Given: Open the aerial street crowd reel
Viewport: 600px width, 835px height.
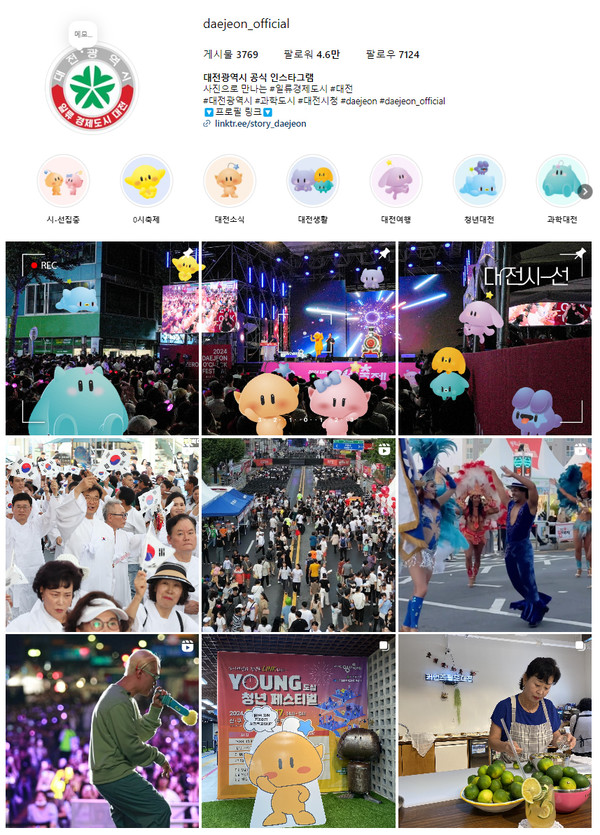Looking at the screenshot, I should (298, 534).
